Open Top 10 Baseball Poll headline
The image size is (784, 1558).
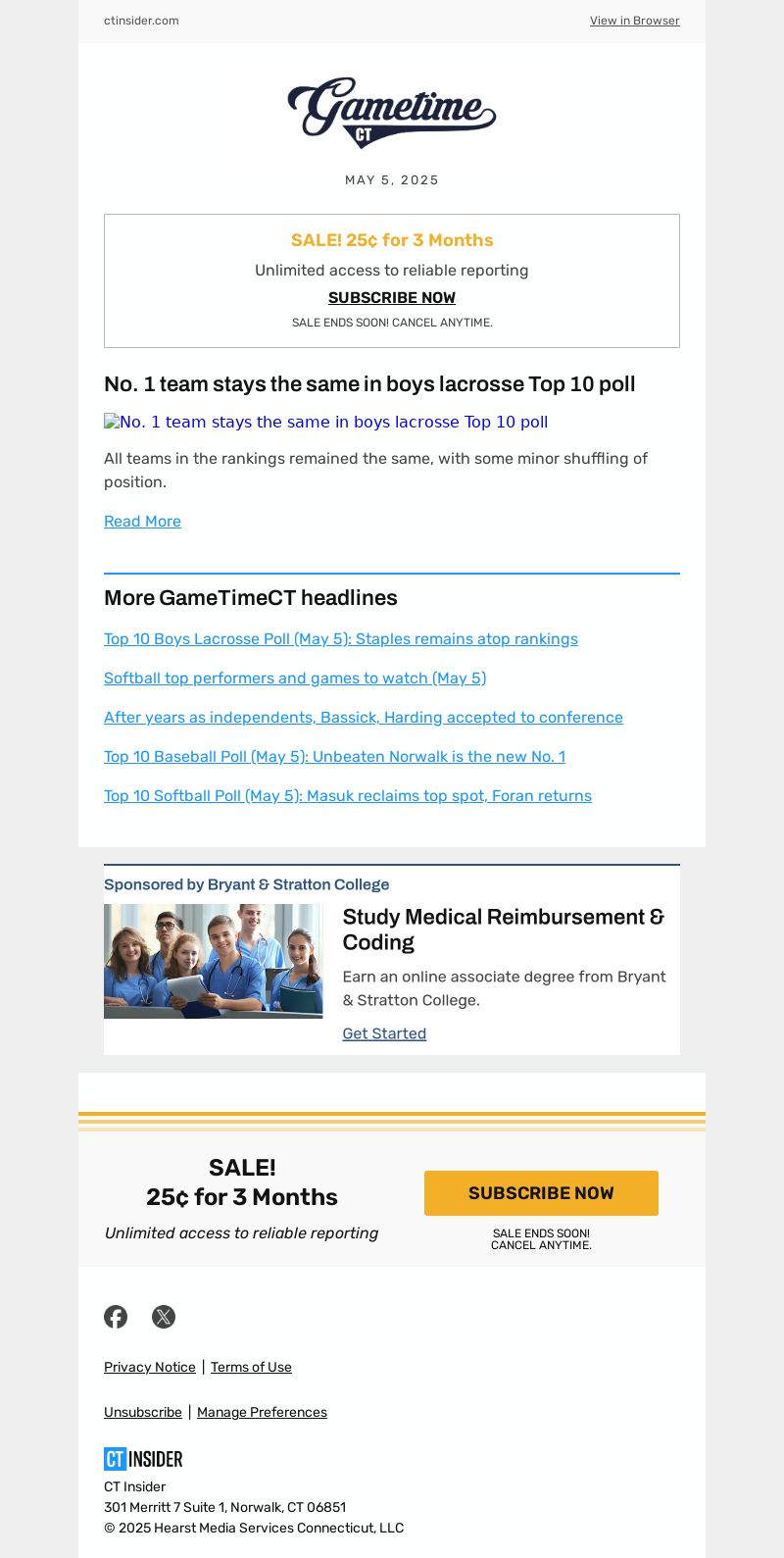pos(334,757)
